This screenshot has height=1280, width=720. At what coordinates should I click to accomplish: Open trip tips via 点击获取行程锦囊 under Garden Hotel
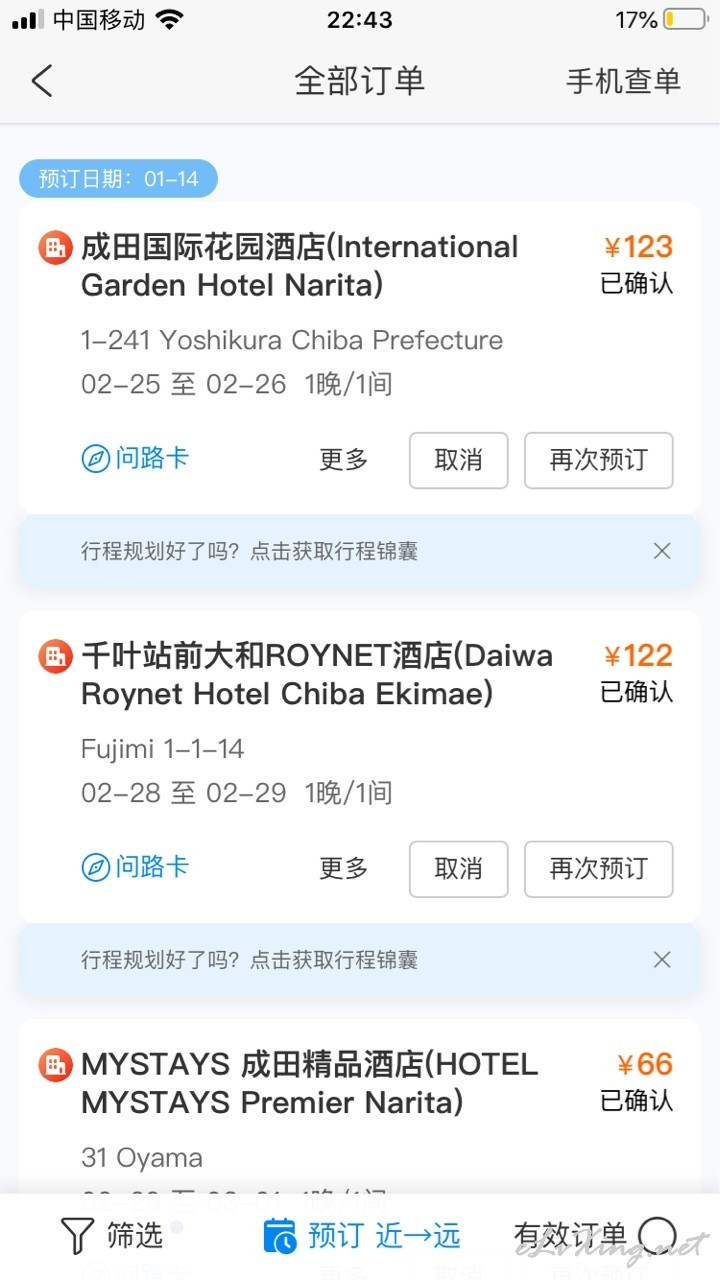pos(334,551)
